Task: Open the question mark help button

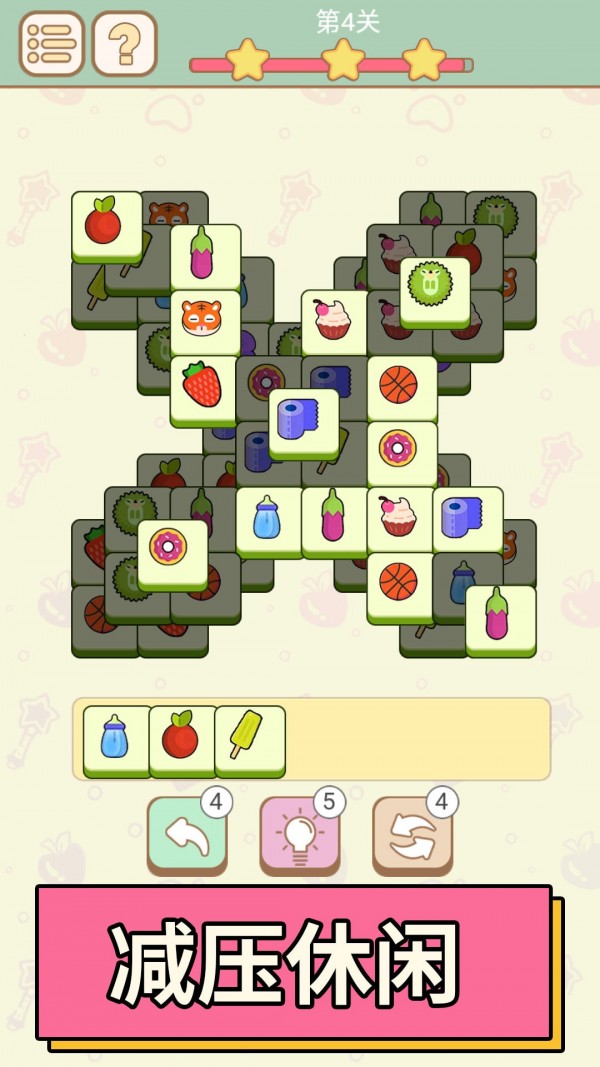Action: point(125,44)
